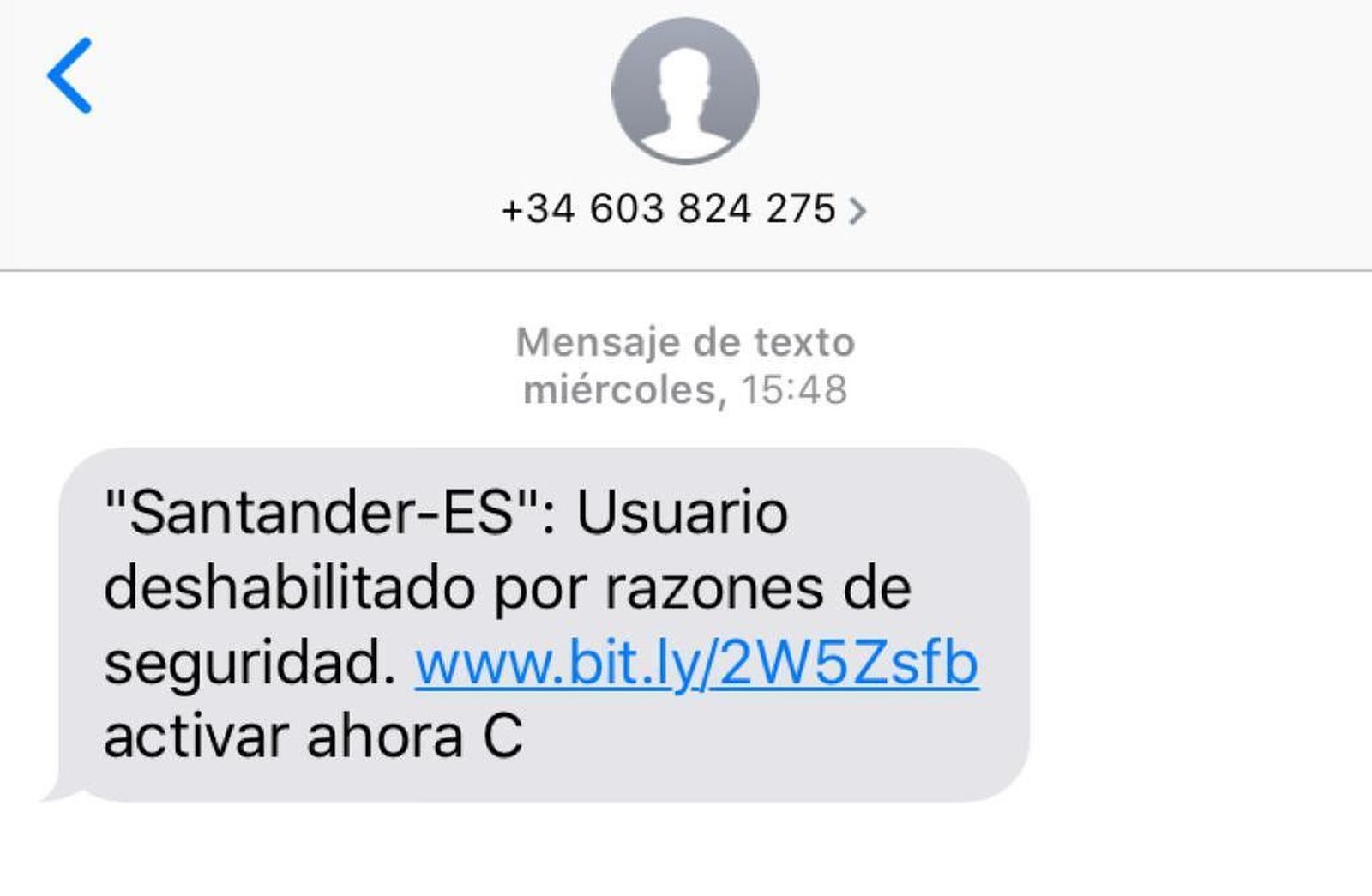Open contact details for +34 603 824 275
Screen dimensions: 1372x896
[x=683, y=209]
